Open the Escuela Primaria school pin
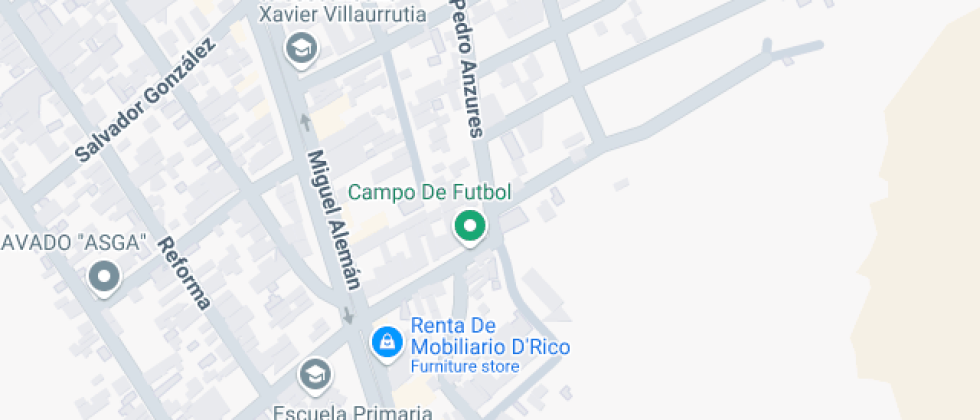Viewport: 980px width, 420px height. tap(314, 375)
